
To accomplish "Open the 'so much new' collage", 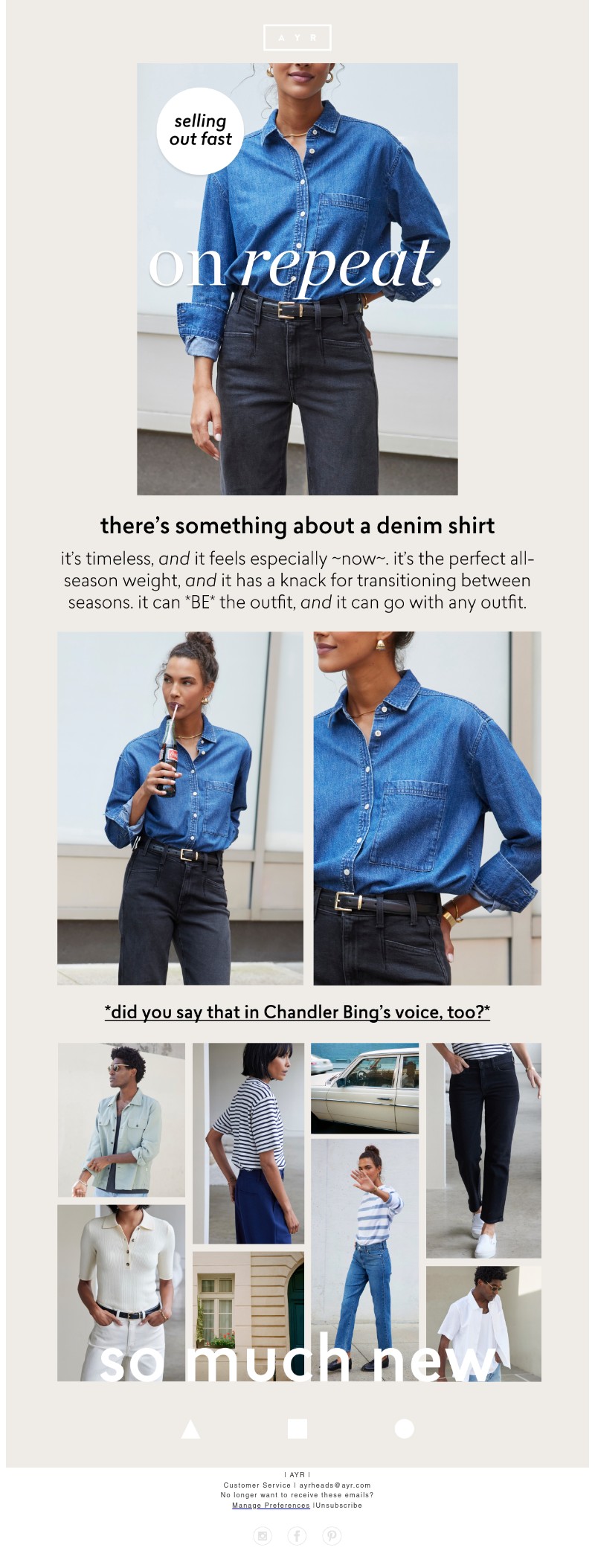I will click(299, 1211).
